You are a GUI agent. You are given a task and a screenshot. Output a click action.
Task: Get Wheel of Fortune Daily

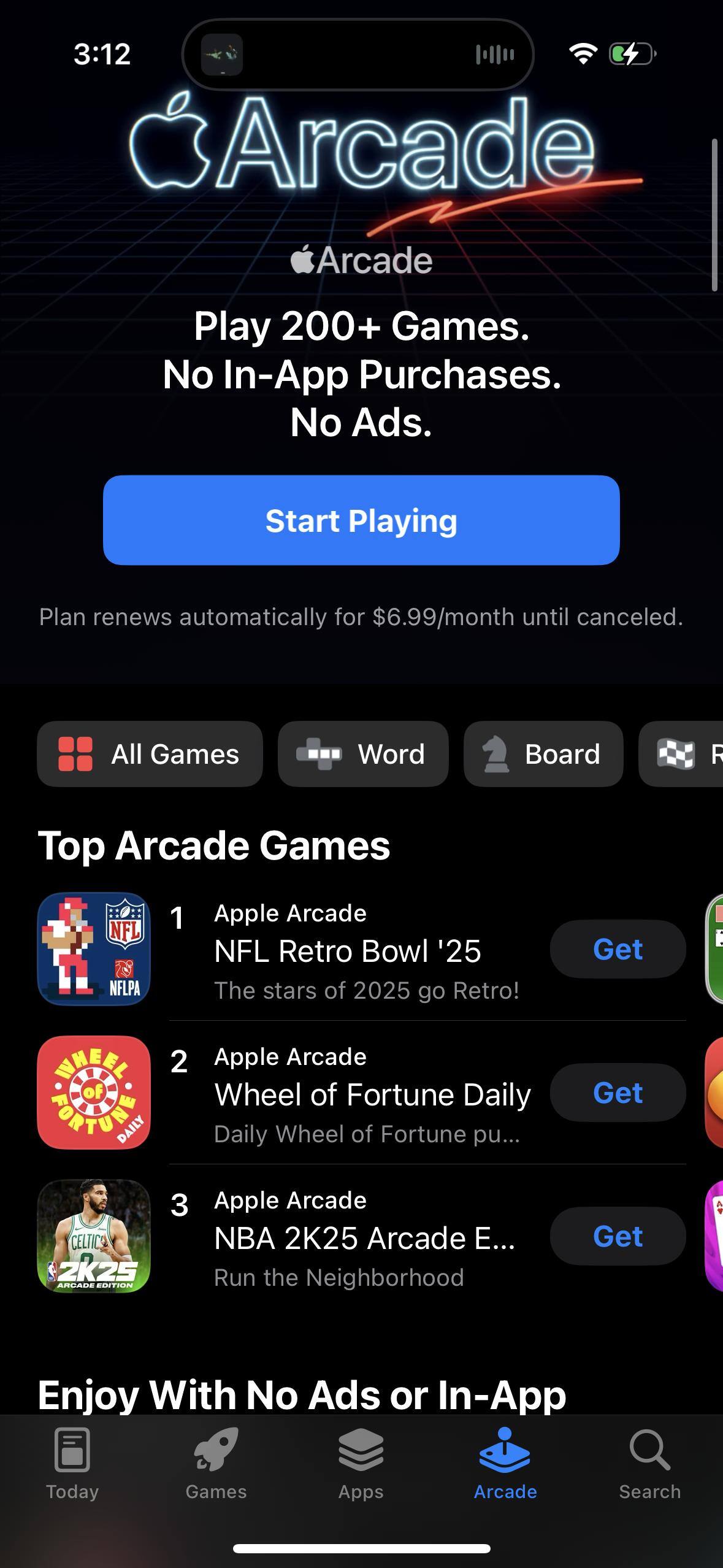[x=618, y=1093]
